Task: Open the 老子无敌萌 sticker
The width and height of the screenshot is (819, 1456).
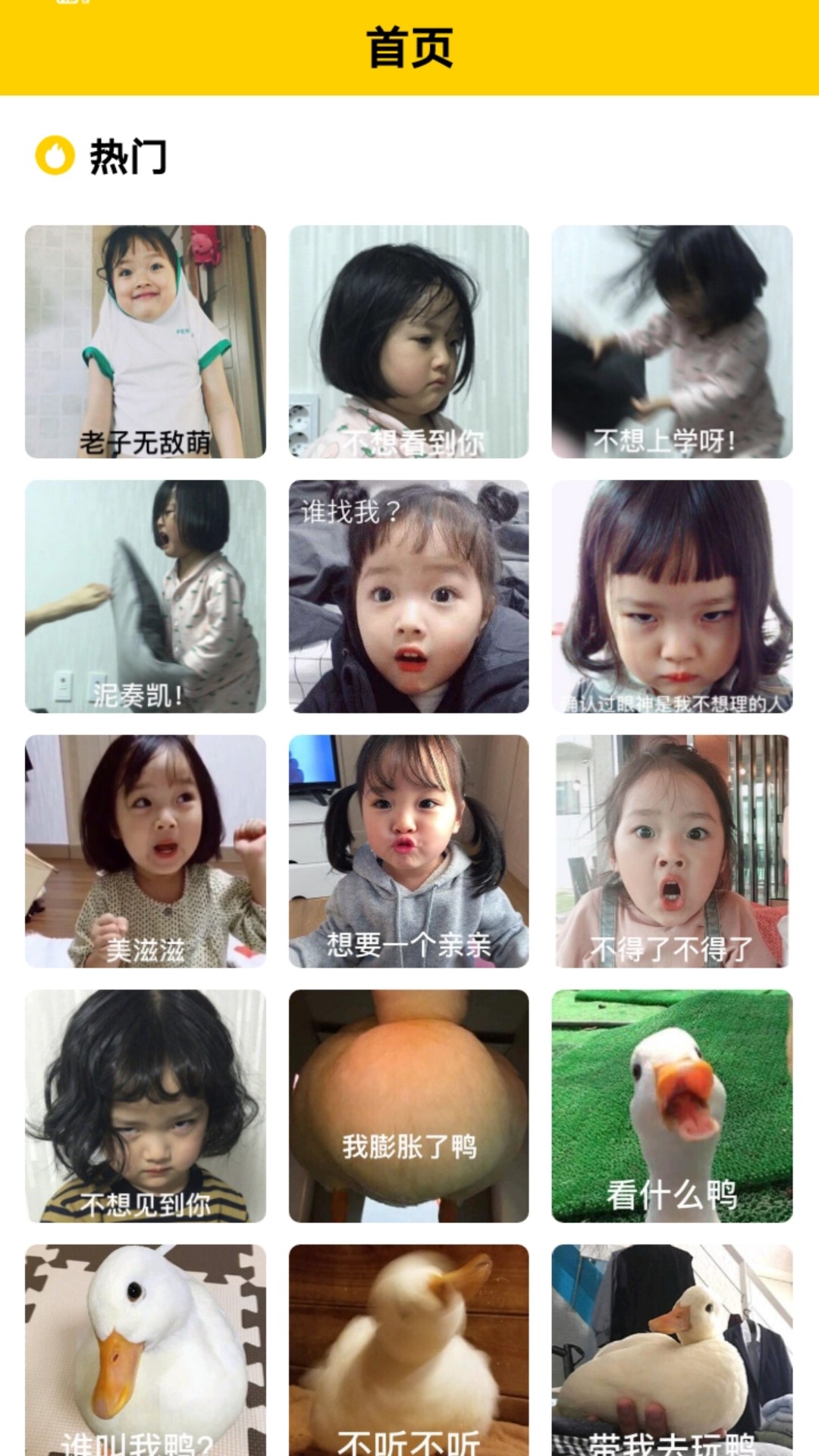Action: pos(146,341)
